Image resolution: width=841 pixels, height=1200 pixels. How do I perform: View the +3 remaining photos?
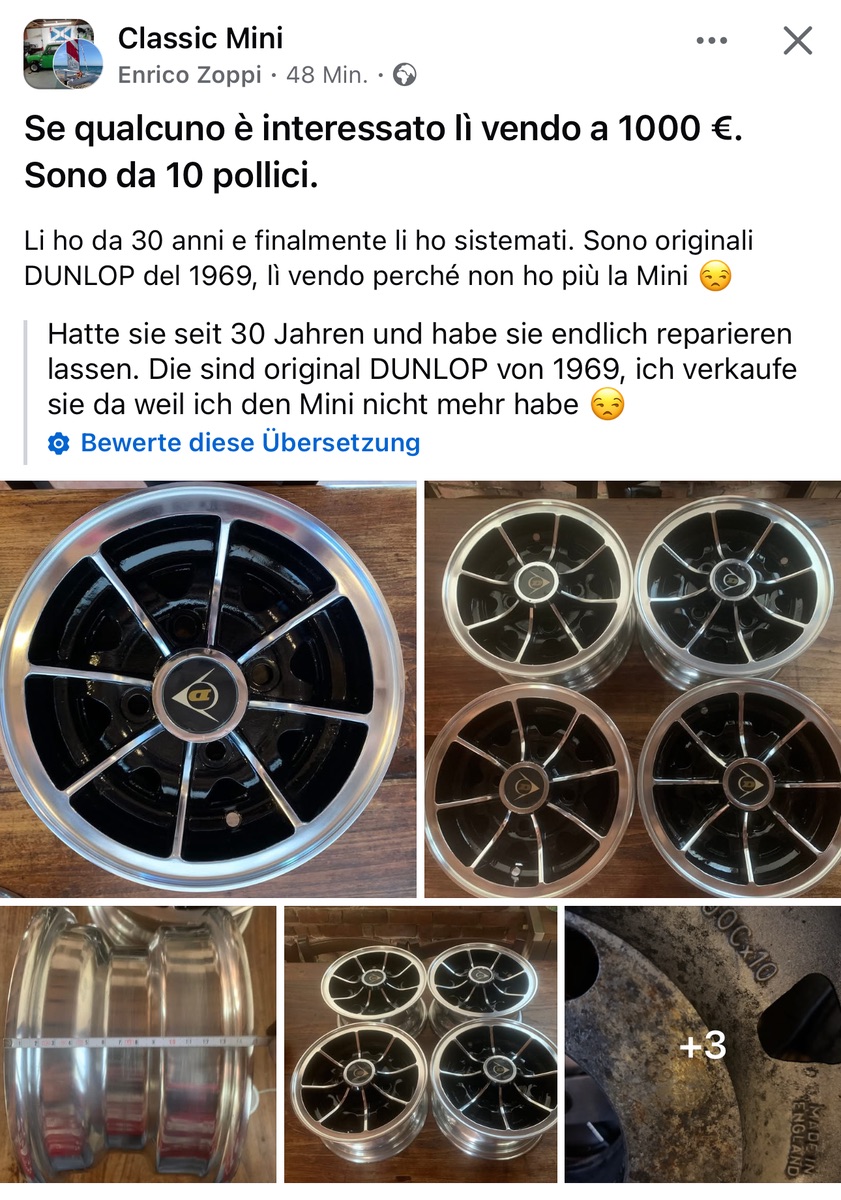(x=702, y=1043)
